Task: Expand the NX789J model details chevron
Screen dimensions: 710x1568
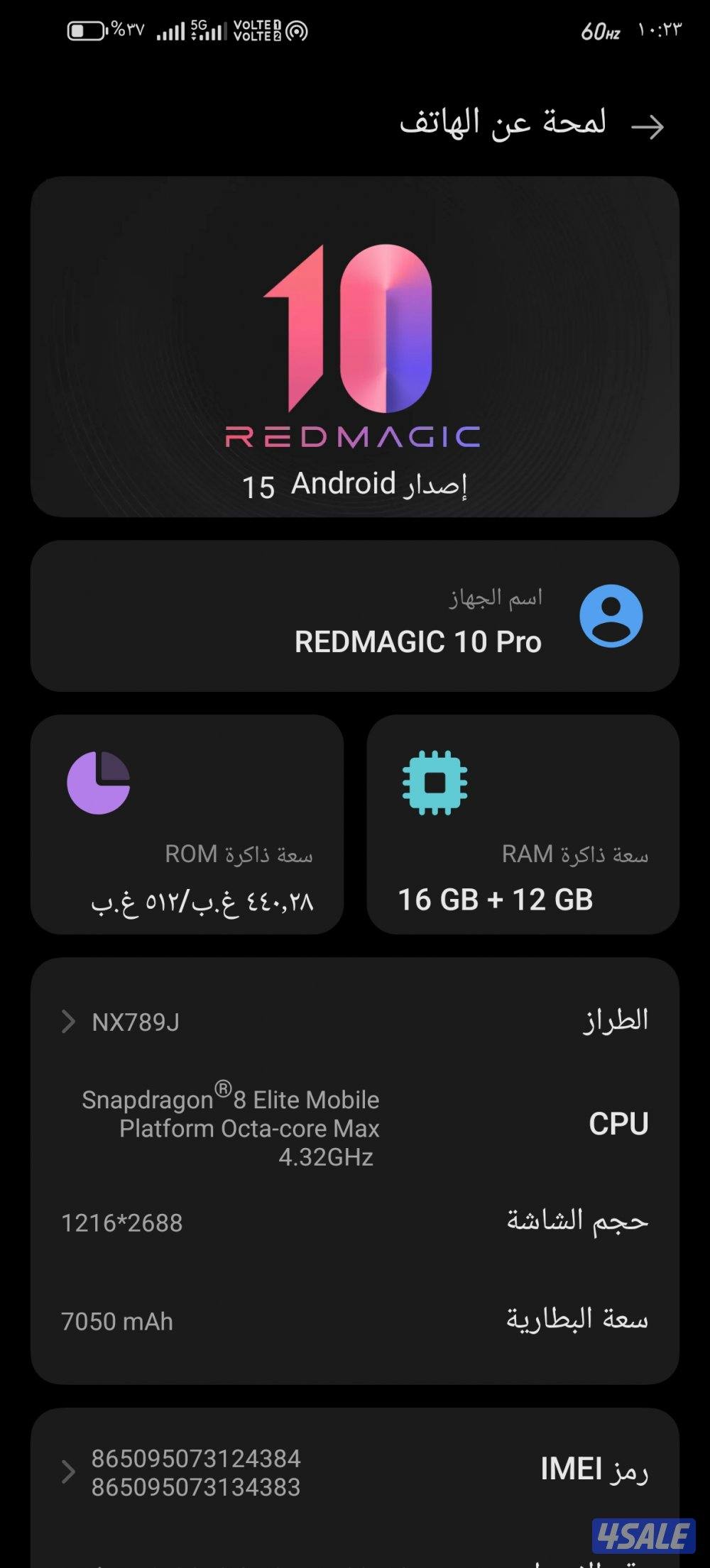Action: click(x=69, y=1022)
